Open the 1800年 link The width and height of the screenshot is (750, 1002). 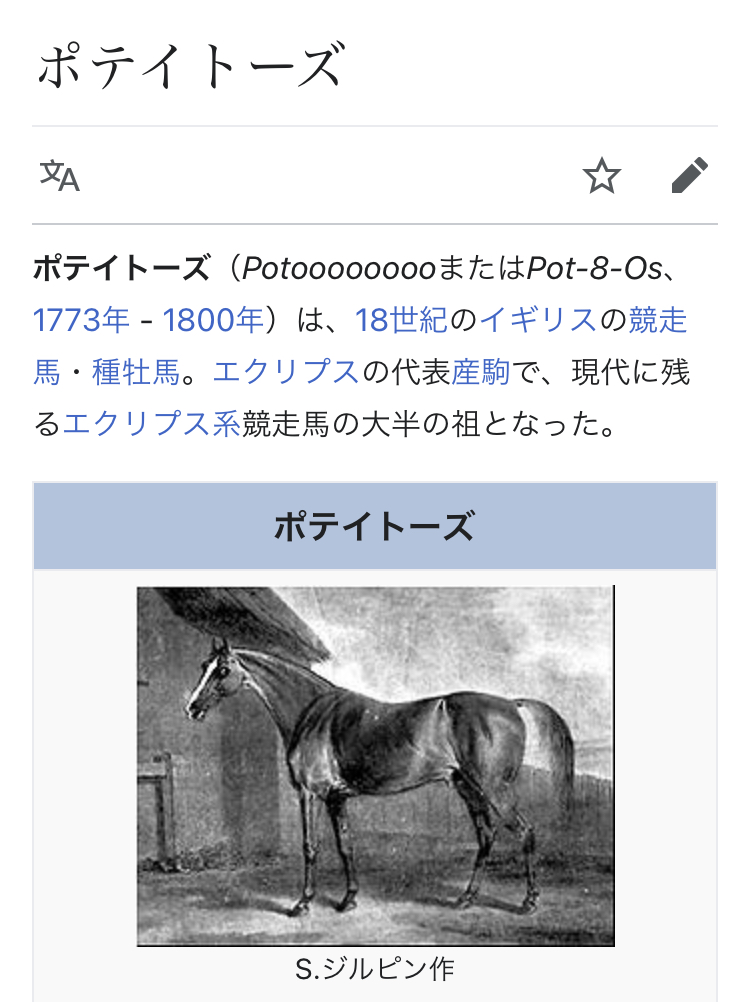coord(212,321)
